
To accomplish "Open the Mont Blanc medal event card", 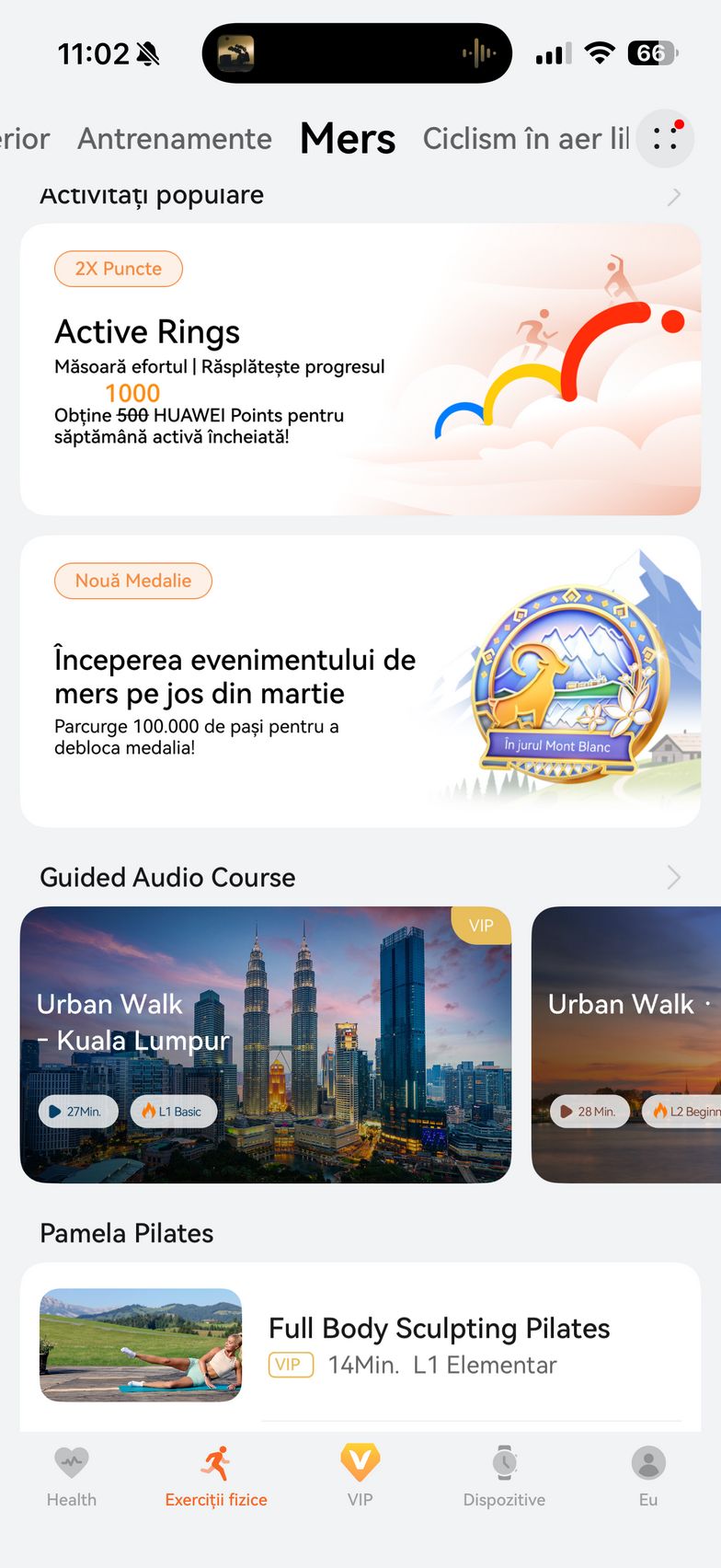I will pos(360,681).
